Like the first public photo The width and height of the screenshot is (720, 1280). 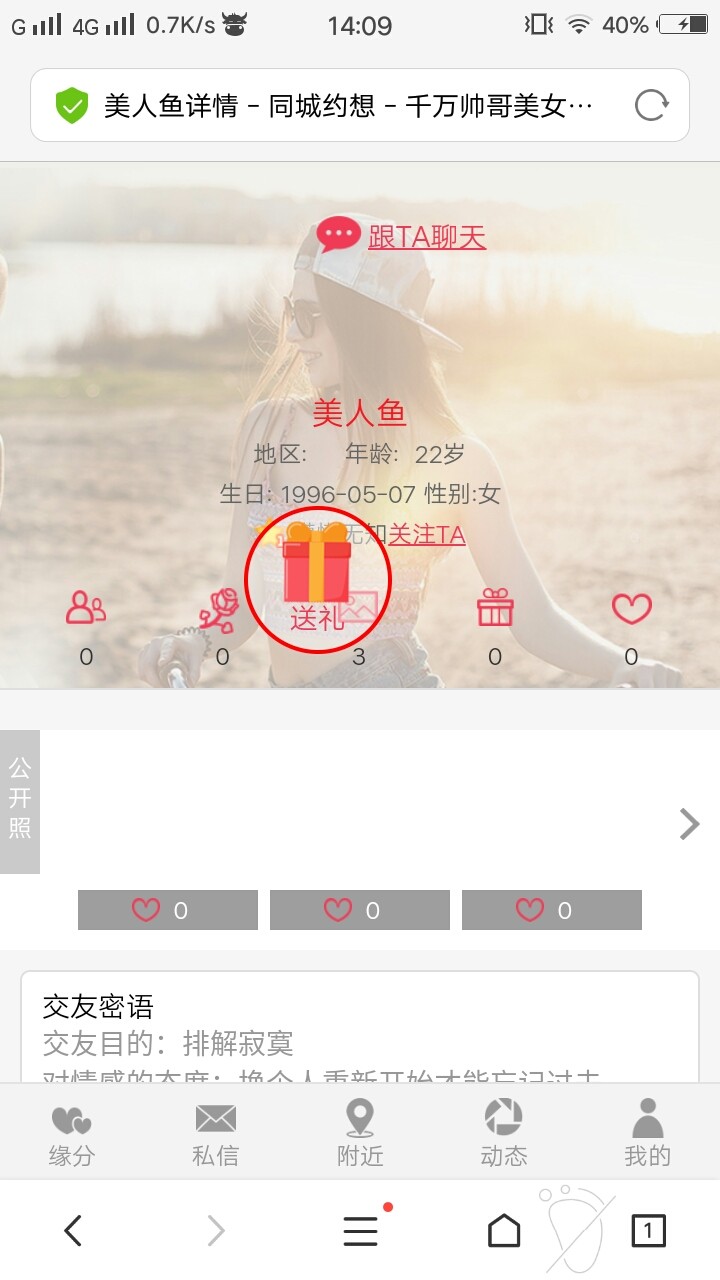pos(167,910)
